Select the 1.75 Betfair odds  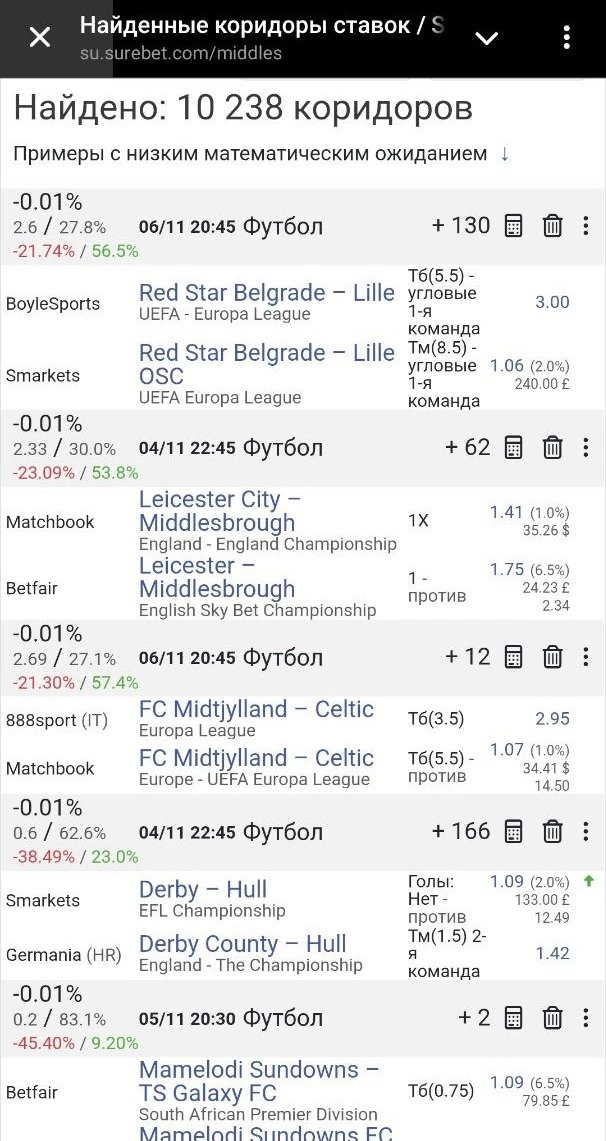coord(507,569)
